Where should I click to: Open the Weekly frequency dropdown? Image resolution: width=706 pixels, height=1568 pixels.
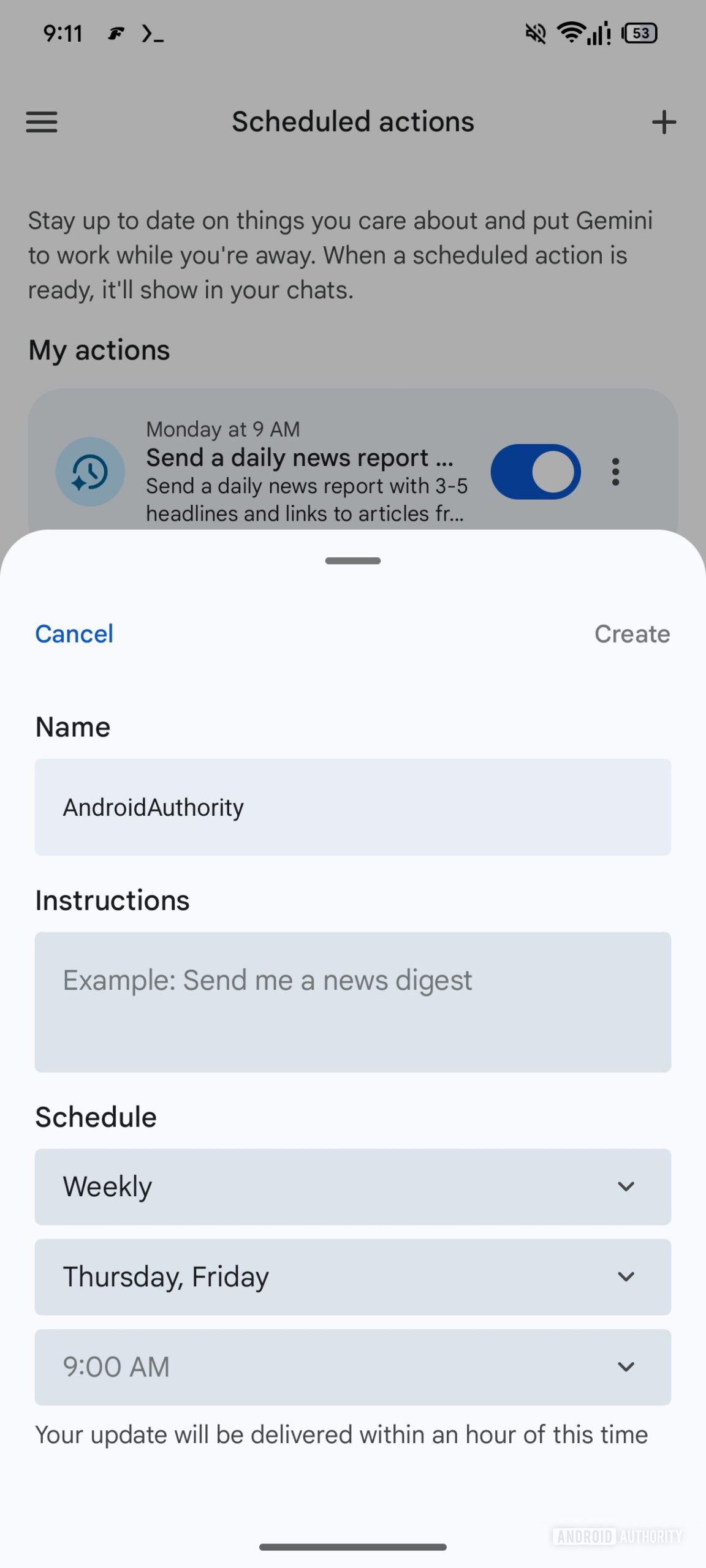[352, 1186]
